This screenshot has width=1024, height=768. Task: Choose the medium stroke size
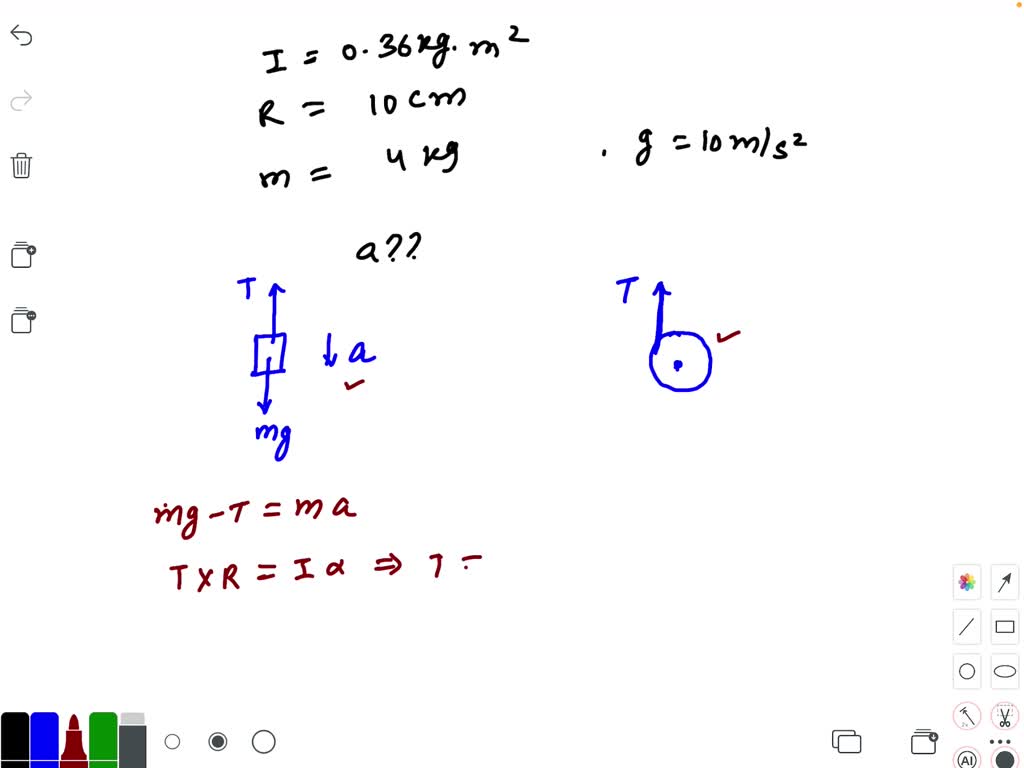[217, 742]
